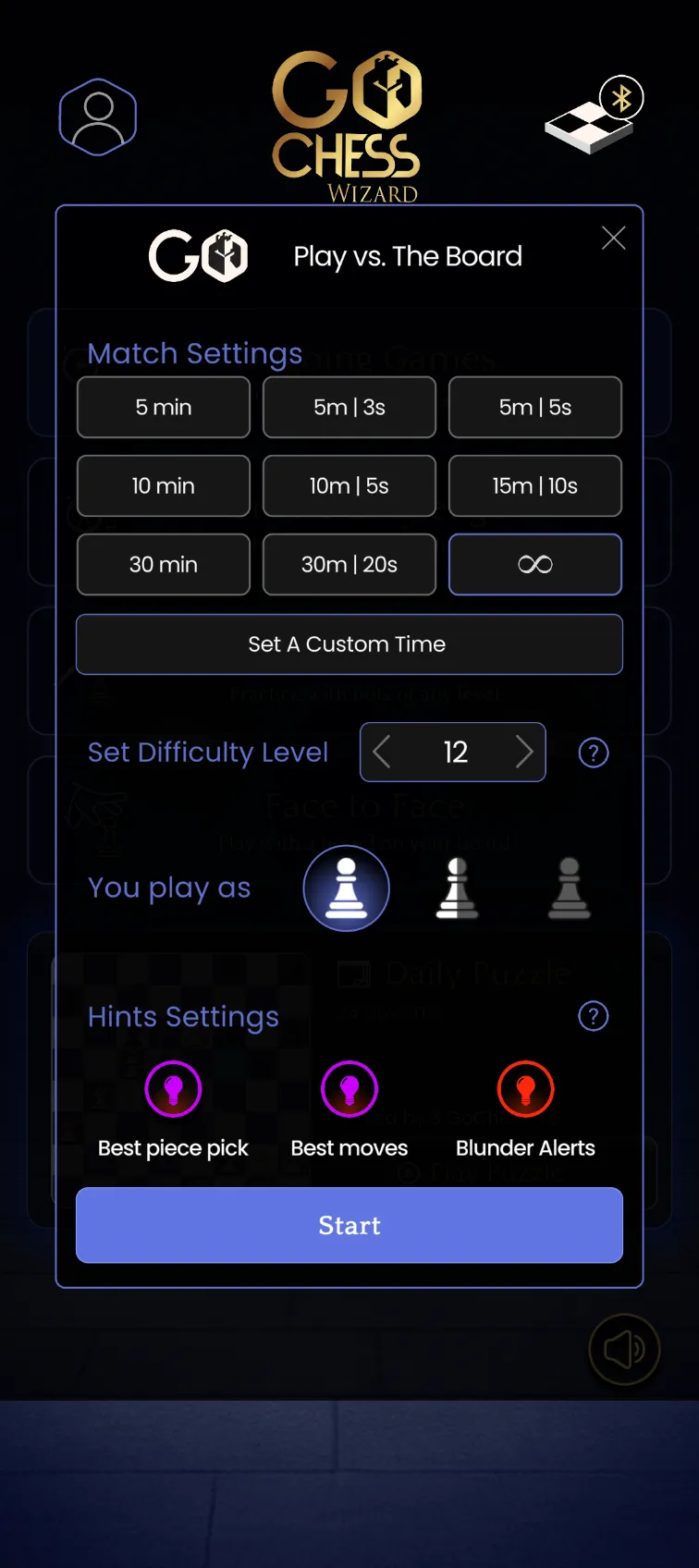Open help for Hints Settings
Viewport: 699px width, 1568px height.
tap(594, 1016)
